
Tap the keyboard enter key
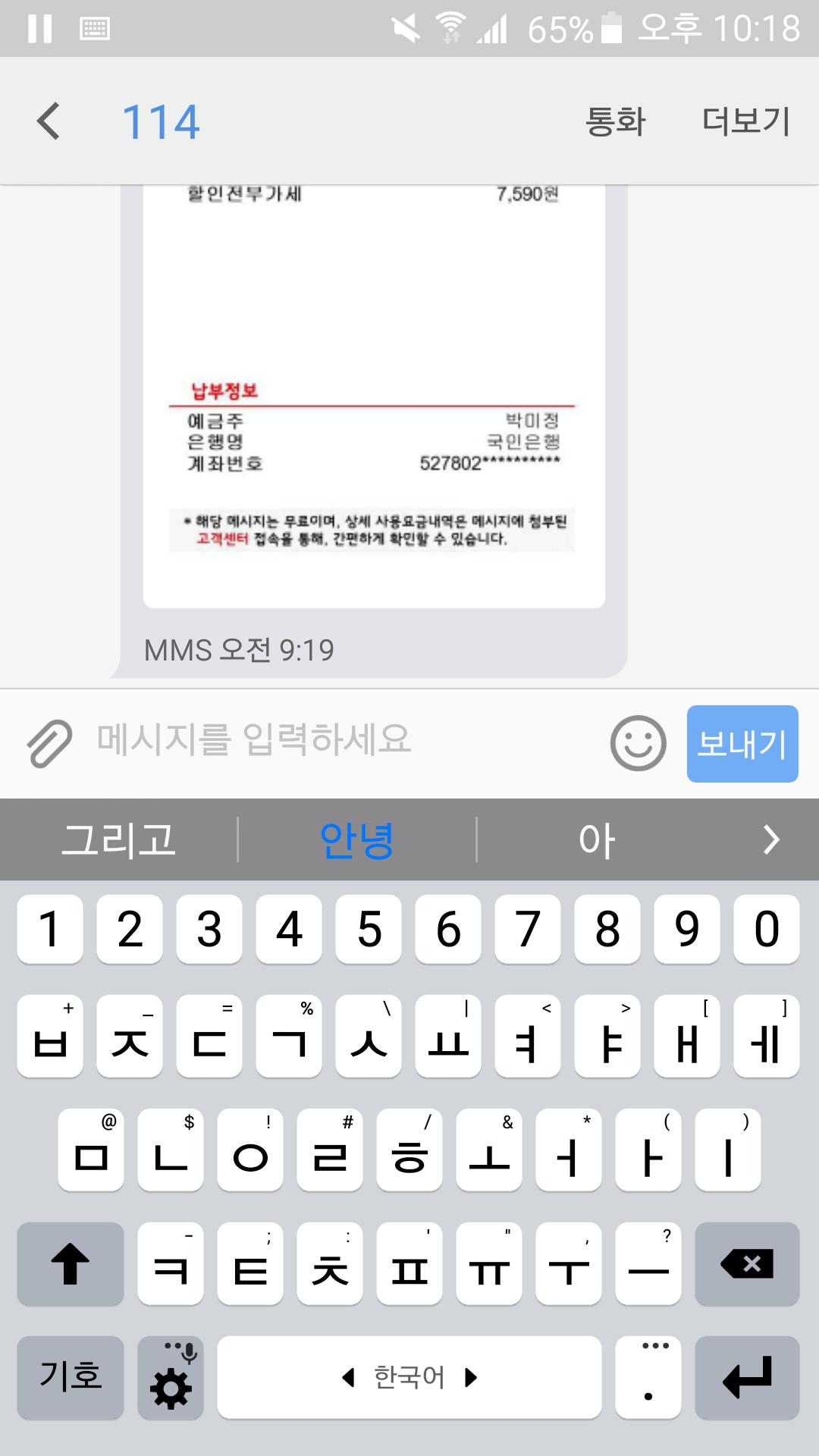pyautogui.click(x=747, y=1377)
